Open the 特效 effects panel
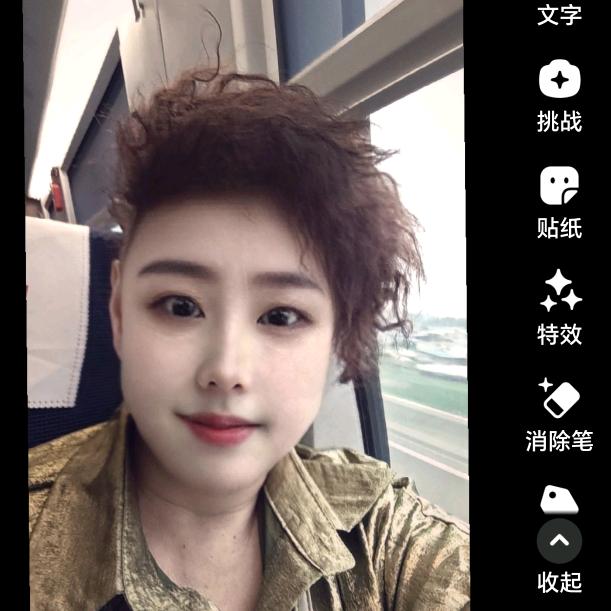611x611 pixels. point(560,307)
